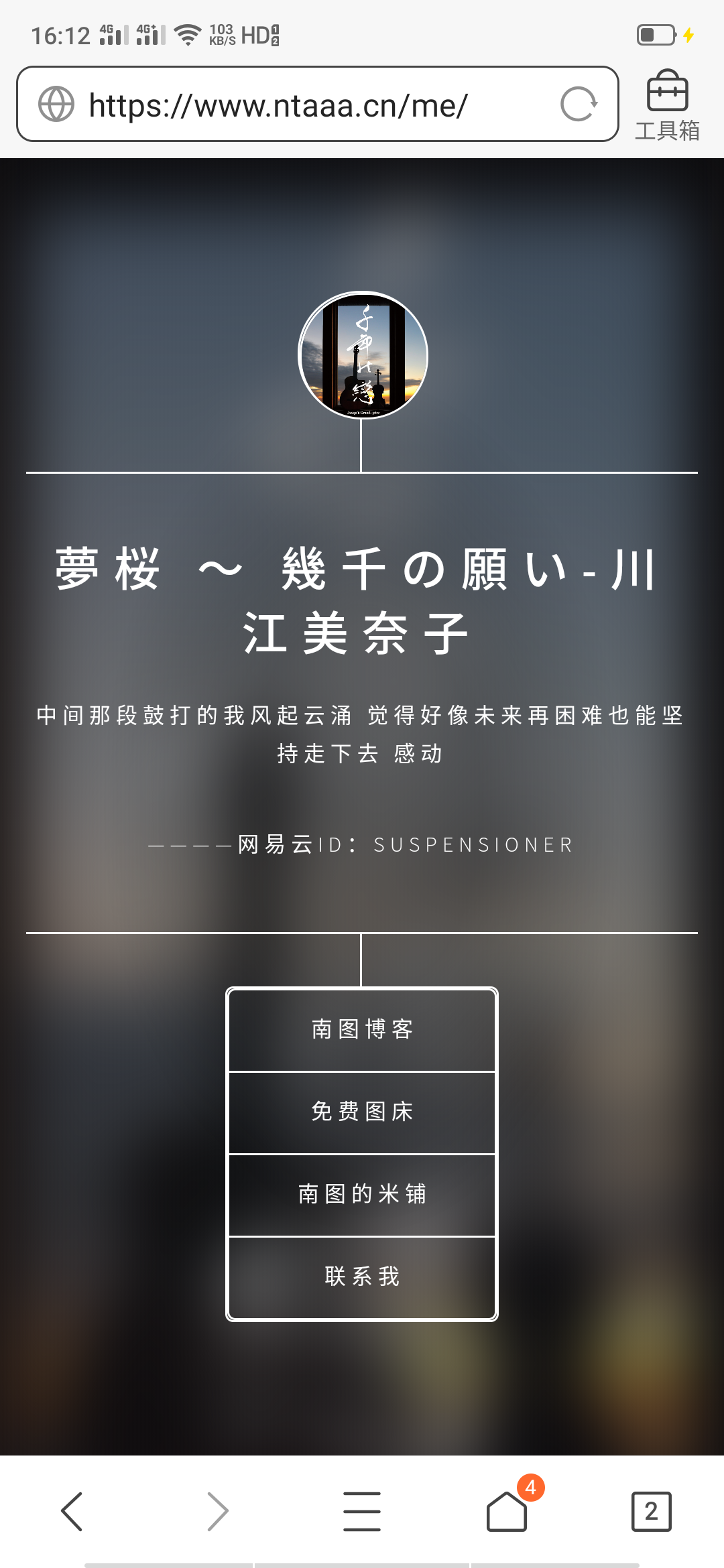Open the 免费图床 link
The height and width of the screenshot is (1568, 724).
(362, 1112)
